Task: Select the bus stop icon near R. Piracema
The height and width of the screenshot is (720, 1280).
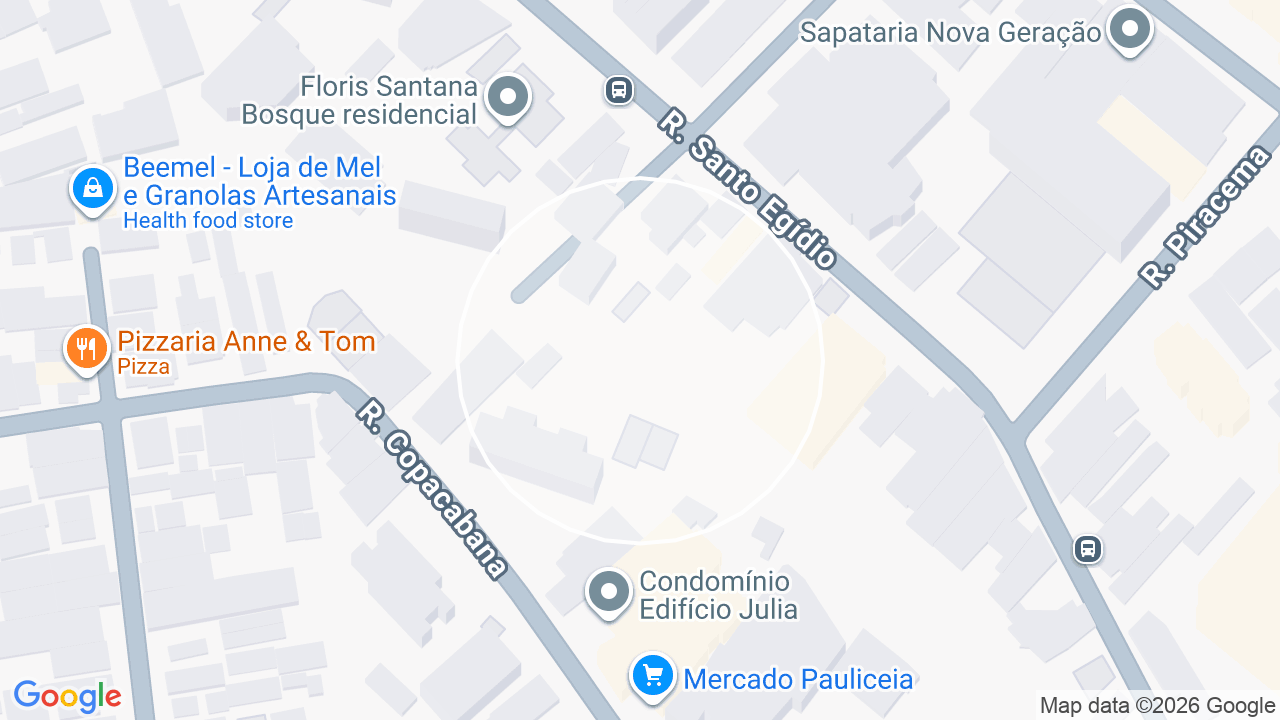Action: 1088,548
